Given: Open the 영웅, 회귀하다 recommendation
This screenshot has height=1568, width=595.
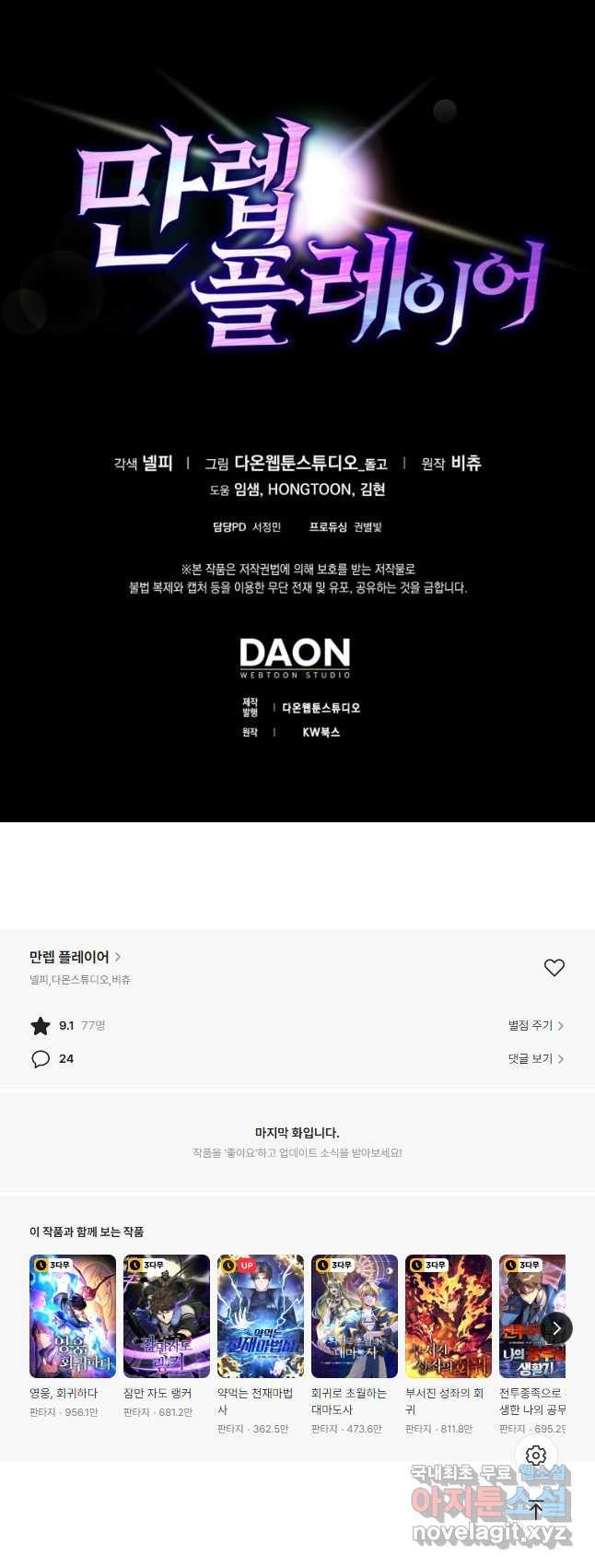Looking at the screenshot, I should coord(73,1316).
